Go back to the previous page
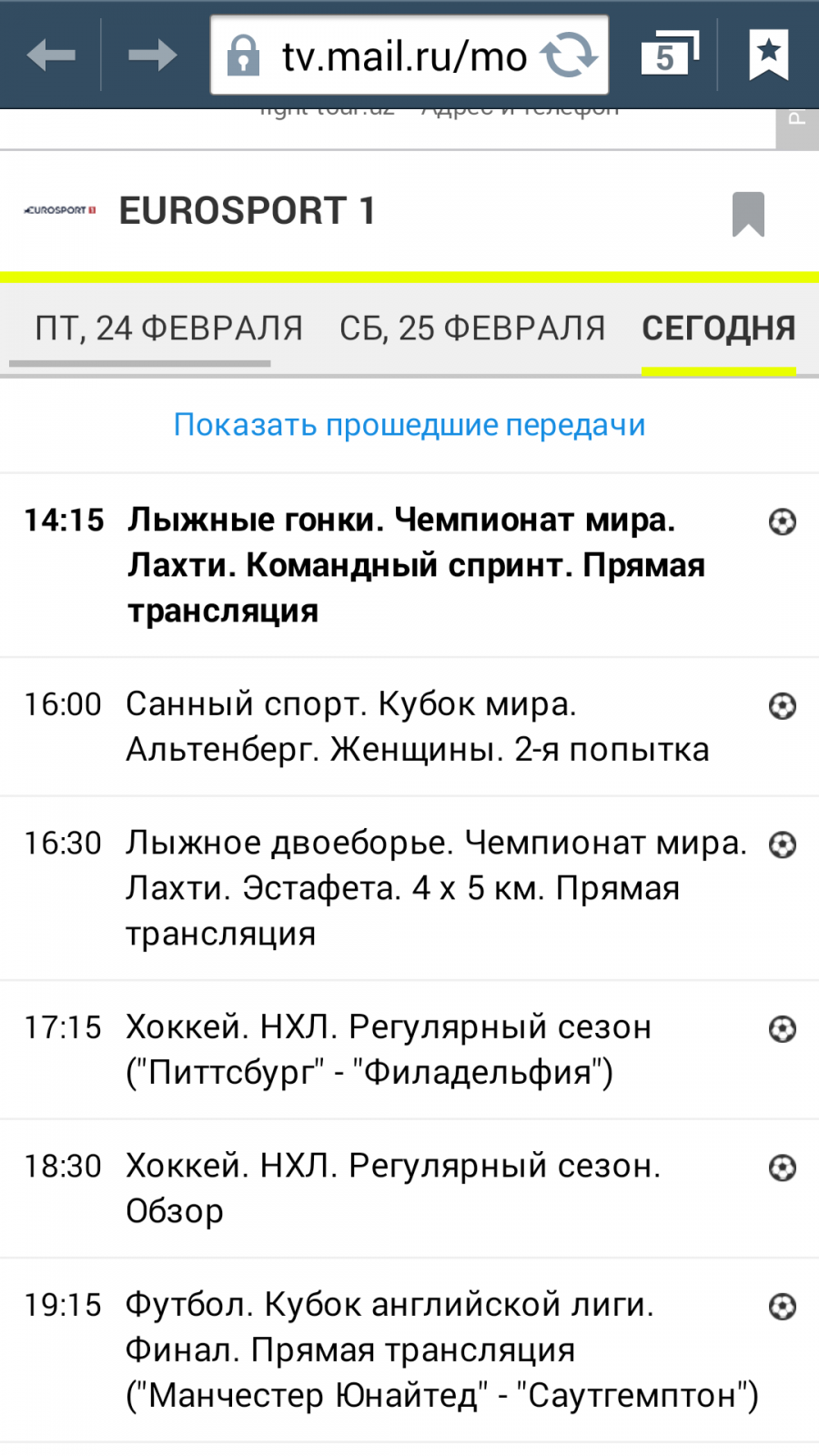819x1456 pixels. tap(51, 56)
